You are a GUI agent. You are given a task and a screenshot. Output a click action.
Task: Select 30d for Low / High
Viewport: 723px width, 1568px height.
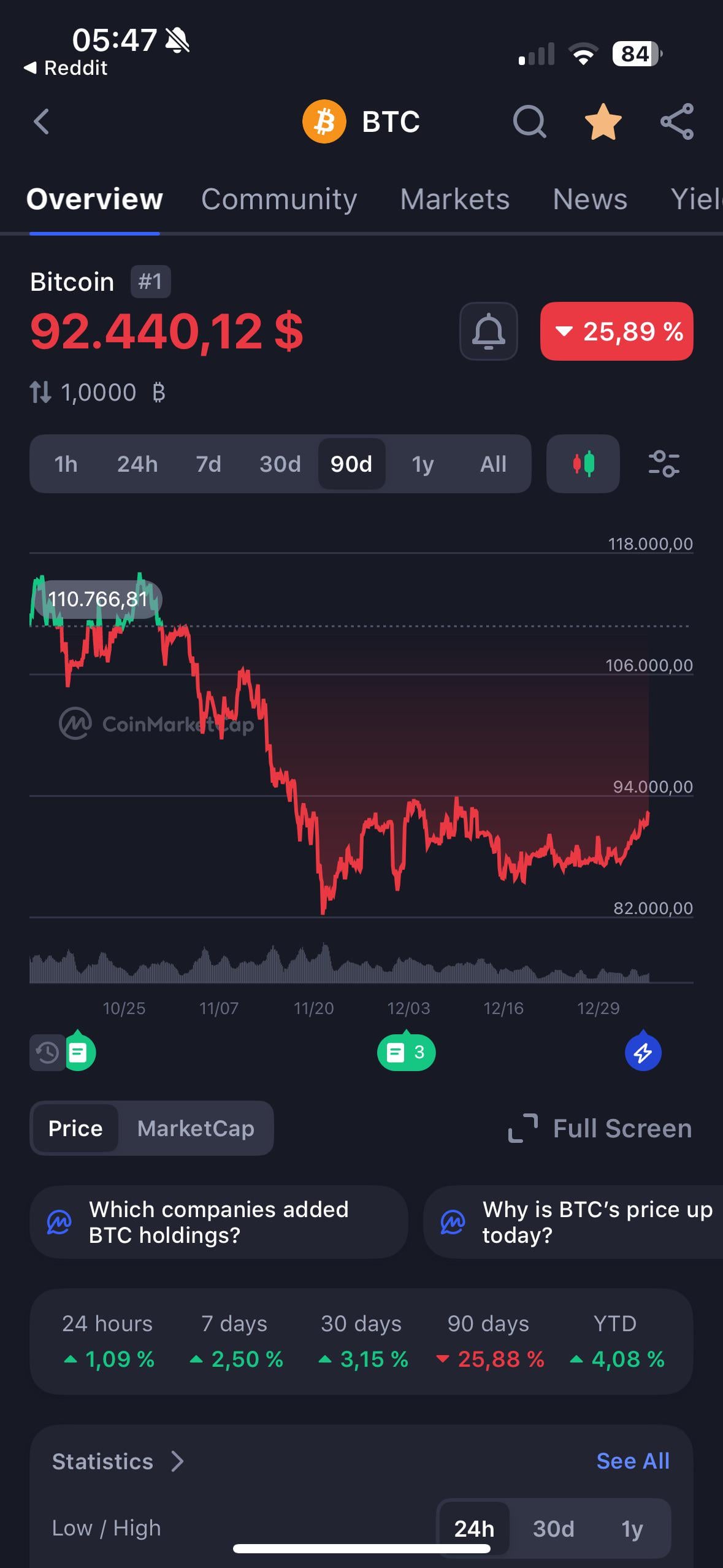(553, 1529)
